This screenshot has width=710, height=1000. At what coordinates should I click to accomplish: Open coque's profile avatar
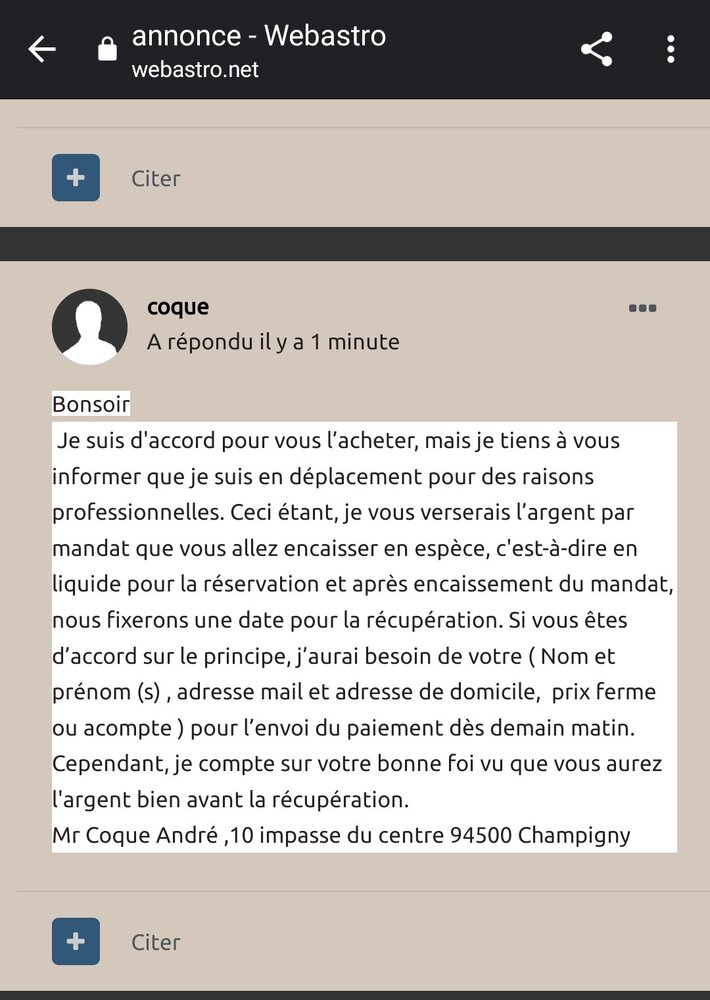pyautogui.click(x=90, y=326)
